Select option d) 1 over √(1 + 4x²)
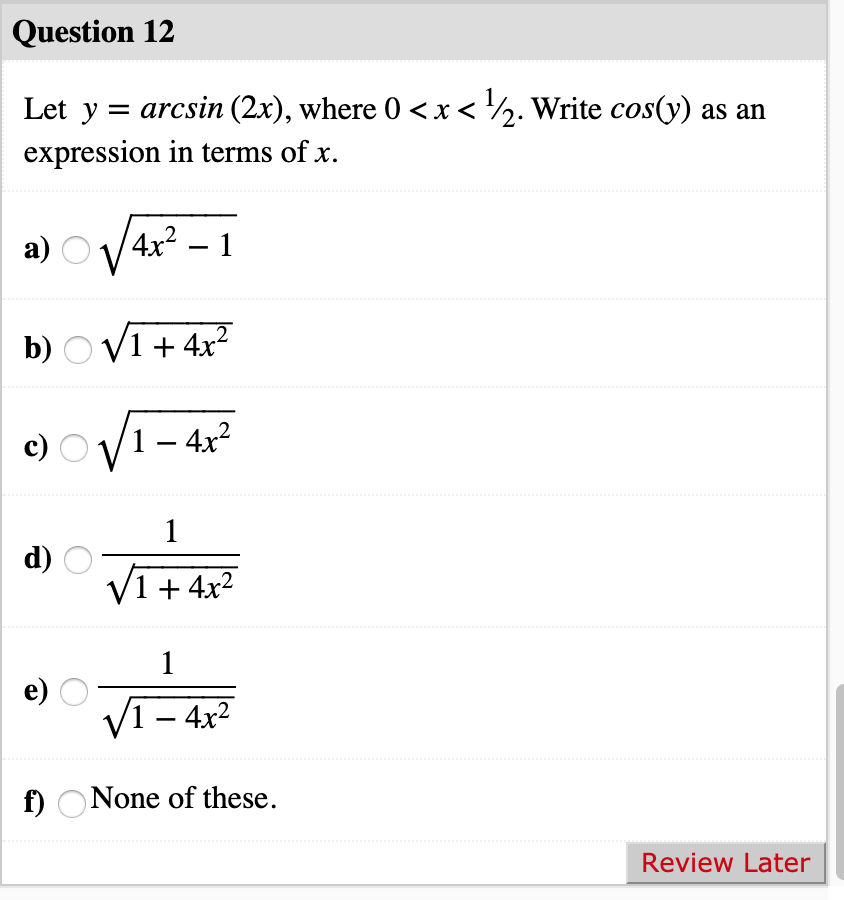 (78, 559)
